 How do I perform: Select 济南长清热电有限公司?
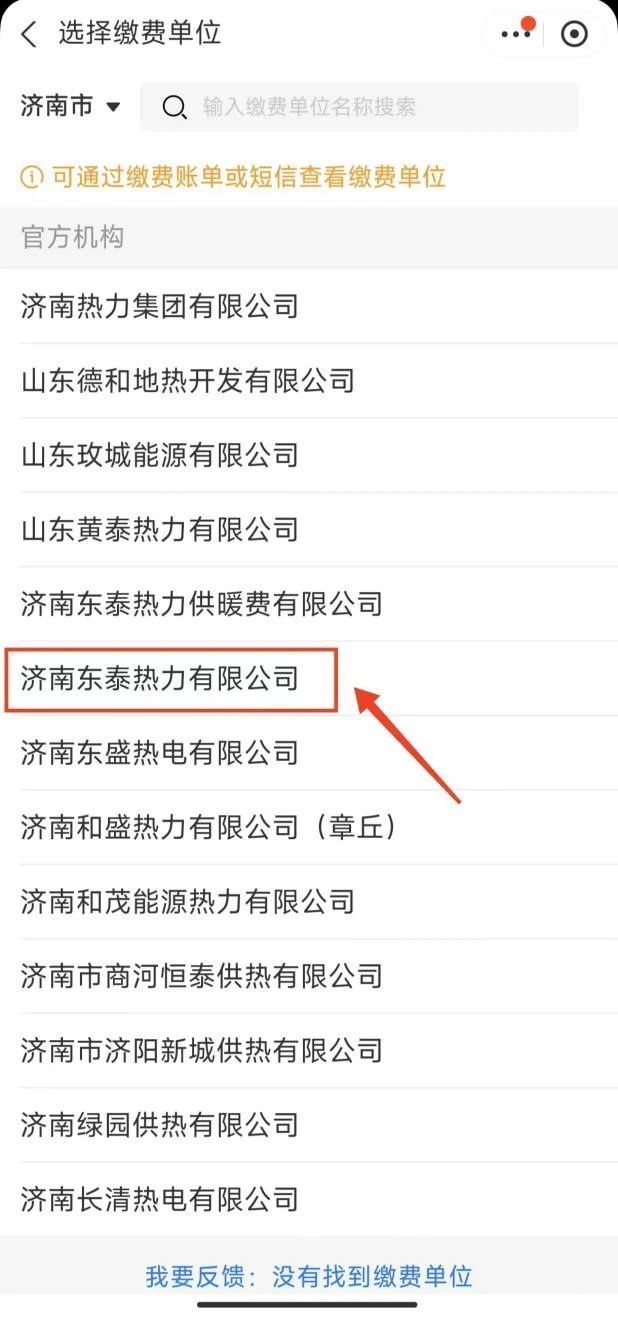click(x=160, y=1198)
